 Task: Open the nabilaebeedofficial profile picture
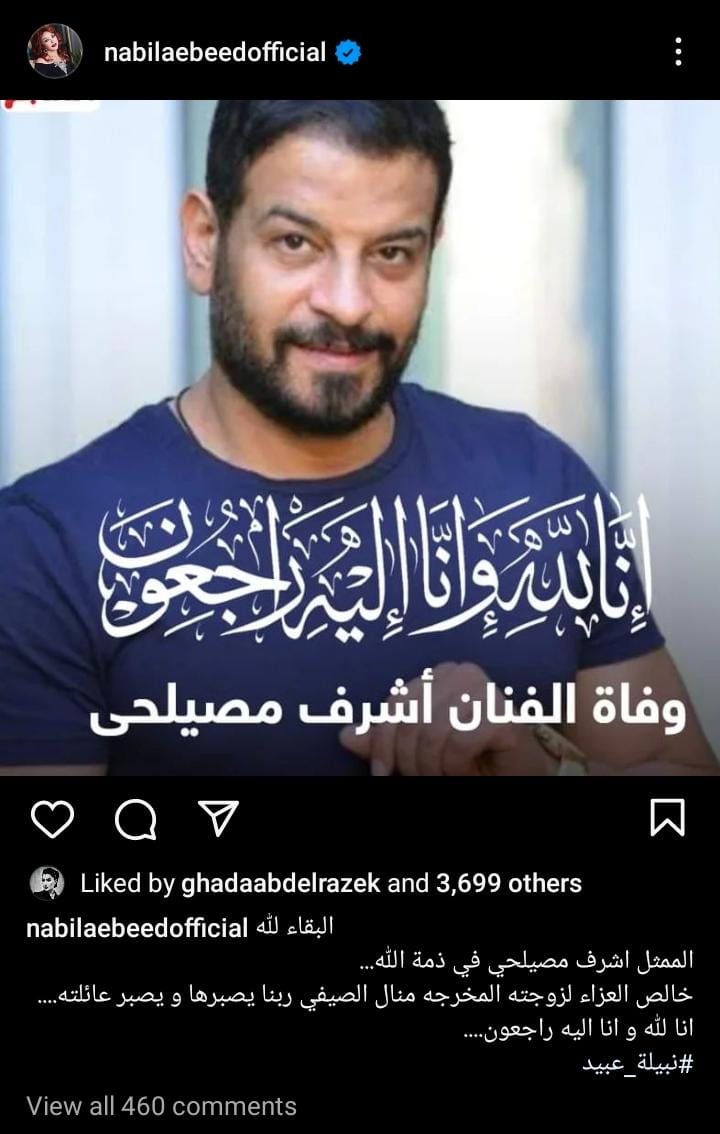(x=54, y=52)
